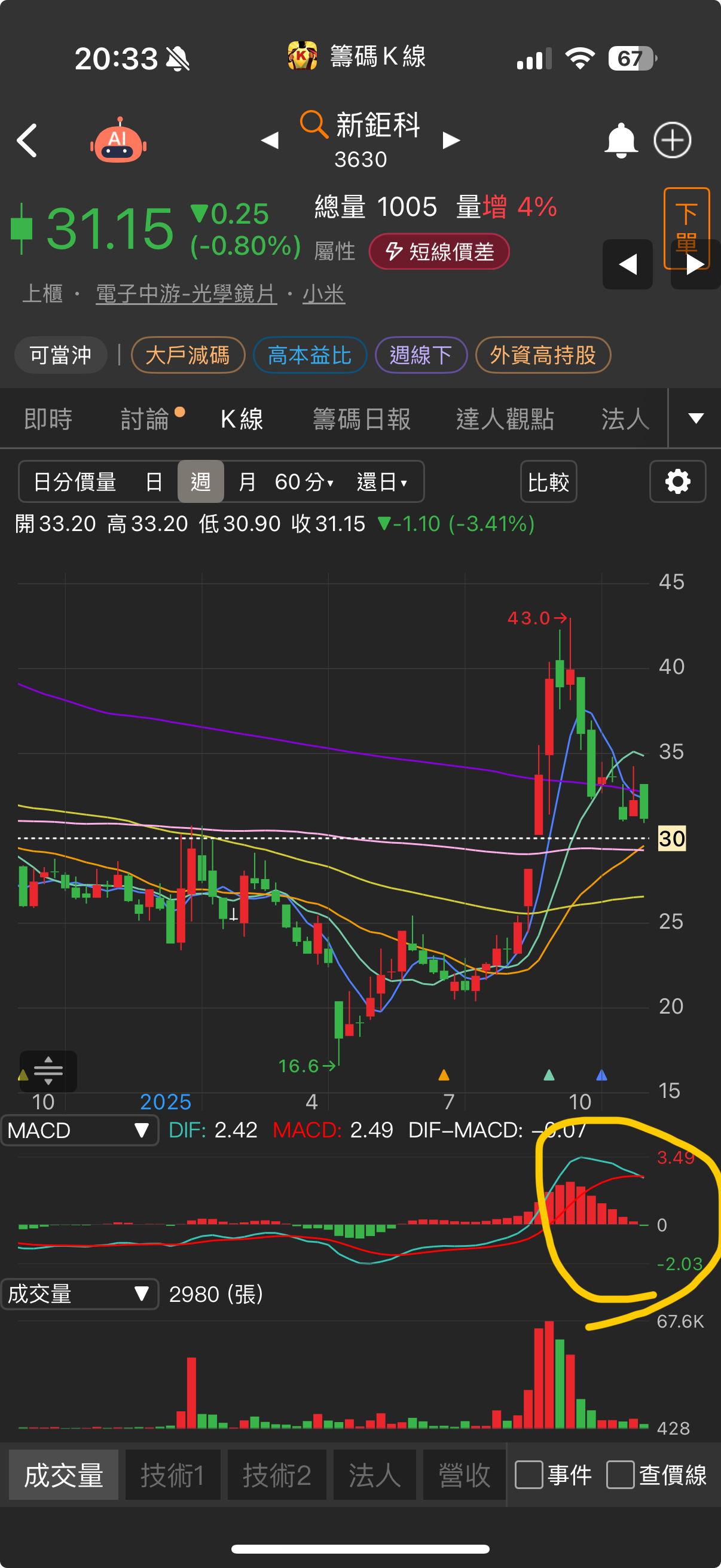Open the 60分 interval dropdown
Screen dimensions: 721x1568
(x=304, y=482)
